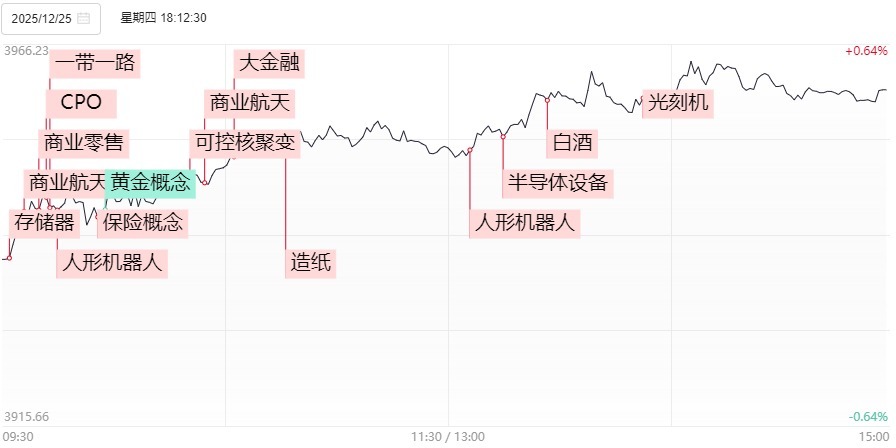The height and width of the screenshot is (448, 896).
Task: Open the 商业零售 sector tag
Action: [x=84, y=143]
